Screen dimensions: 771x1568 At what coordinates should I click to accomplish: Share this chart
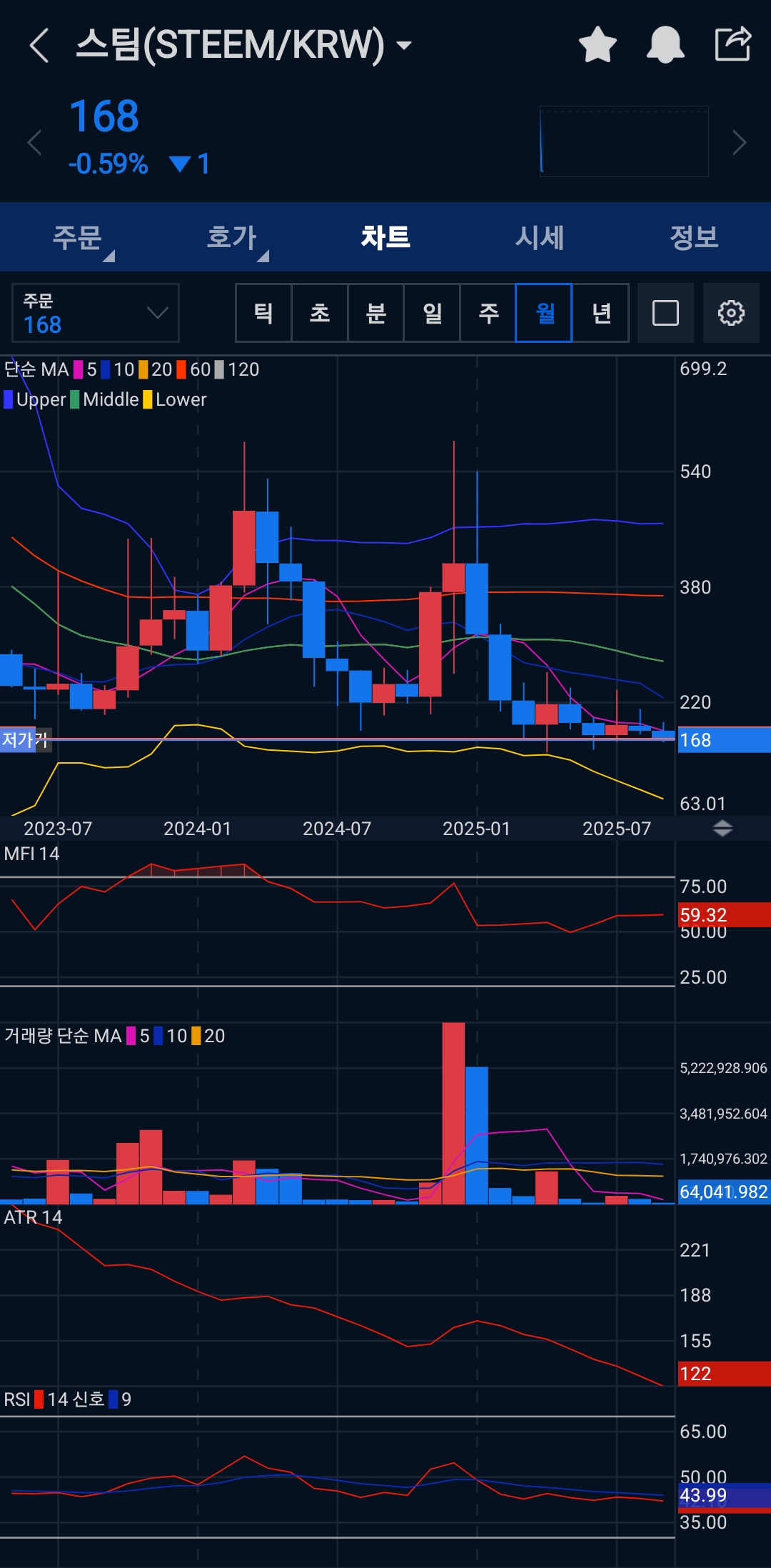tap(733, 44)
